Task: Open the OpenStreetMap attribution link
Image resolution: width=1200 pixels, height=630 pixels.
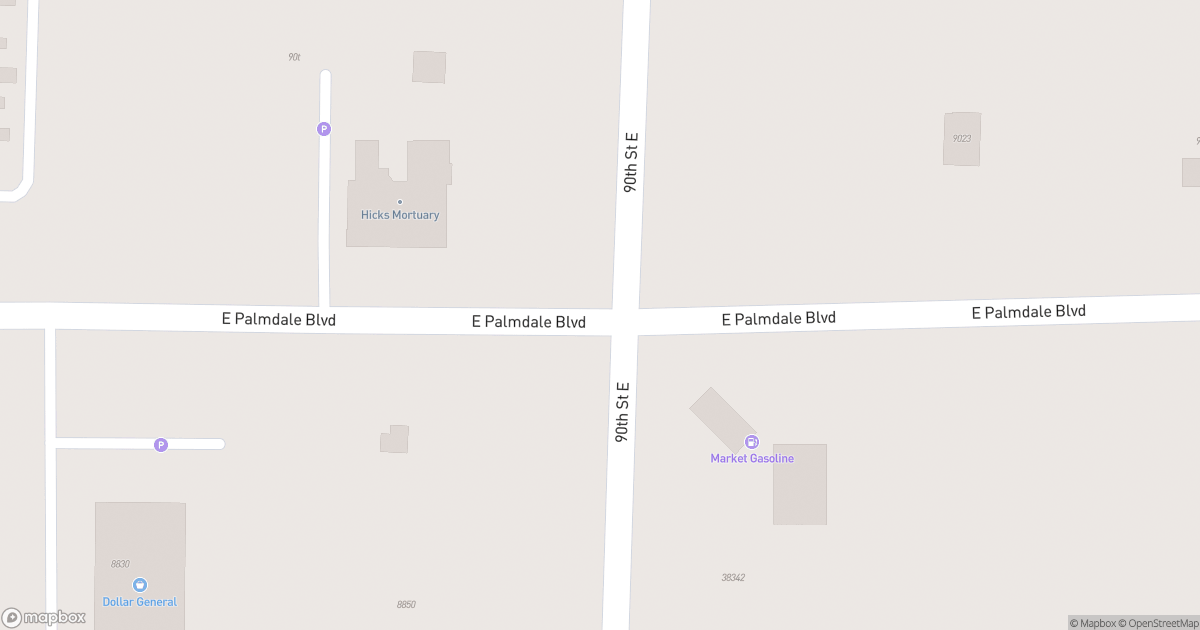Action: pos(1160,623)
